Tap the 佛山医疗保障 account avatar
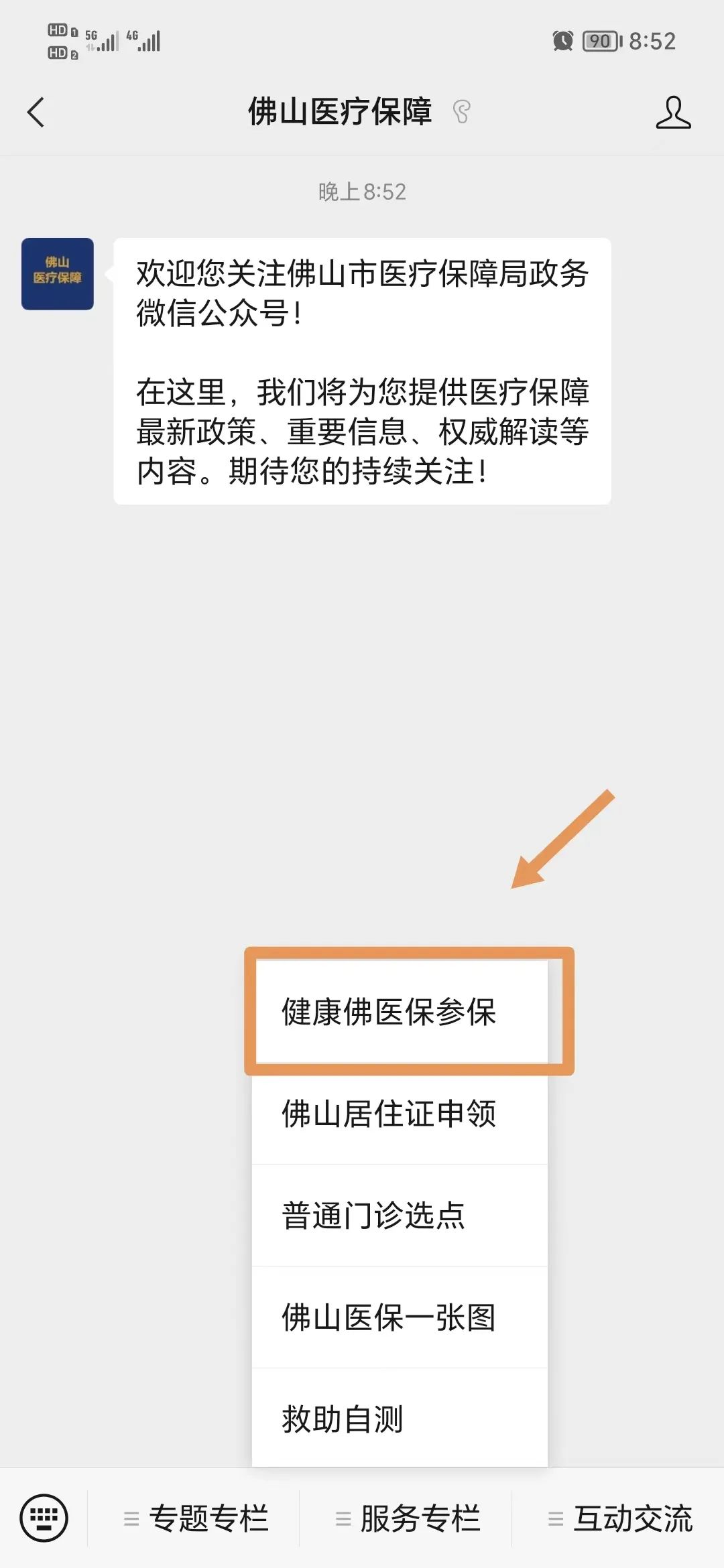This screenshot has height=1568, width=724. coord(58,273)
